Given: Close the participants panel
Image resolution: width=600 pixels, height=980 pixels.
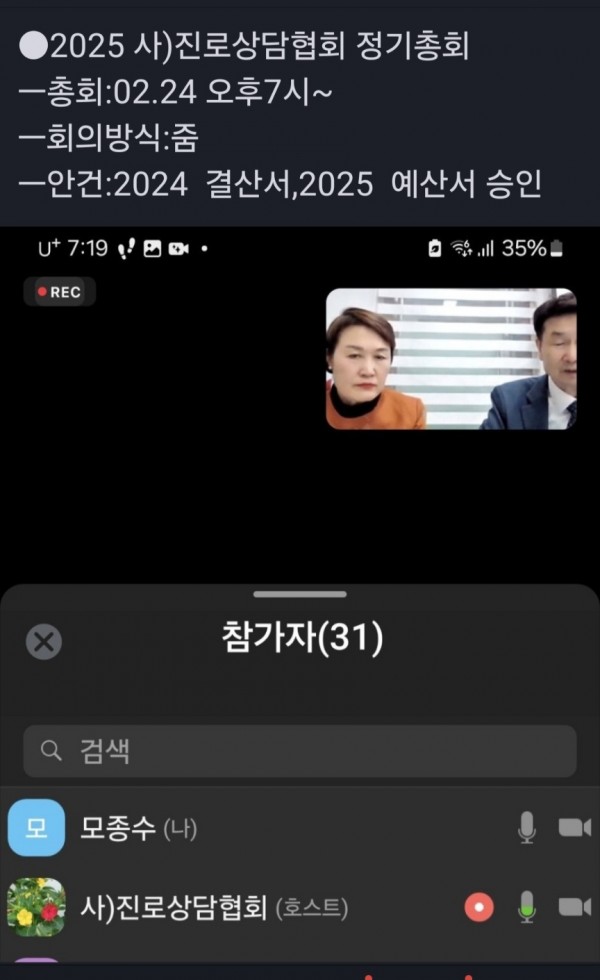Looking at the screenshot, I should click(43, 641).
